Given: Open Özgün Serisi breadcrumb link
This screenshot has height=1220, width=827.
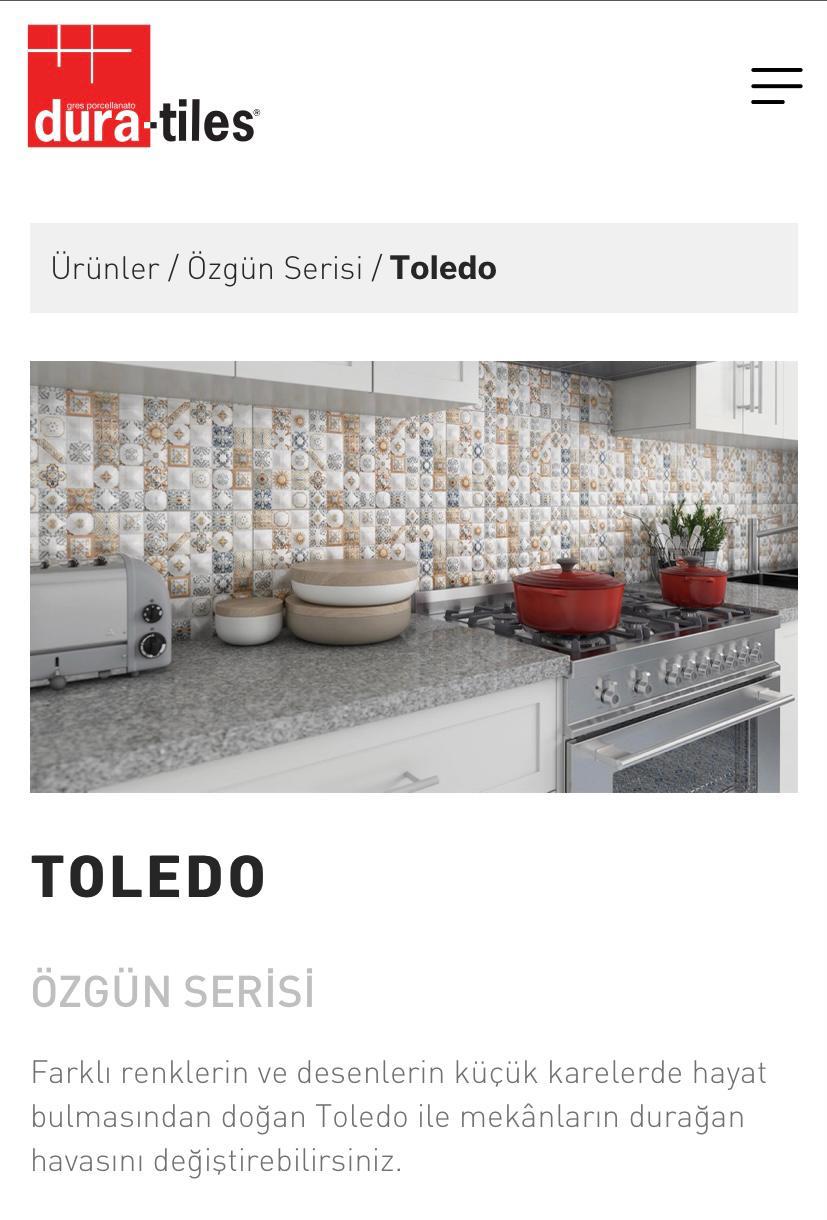Looking at the screenshot, I should (x=275, y=268).
